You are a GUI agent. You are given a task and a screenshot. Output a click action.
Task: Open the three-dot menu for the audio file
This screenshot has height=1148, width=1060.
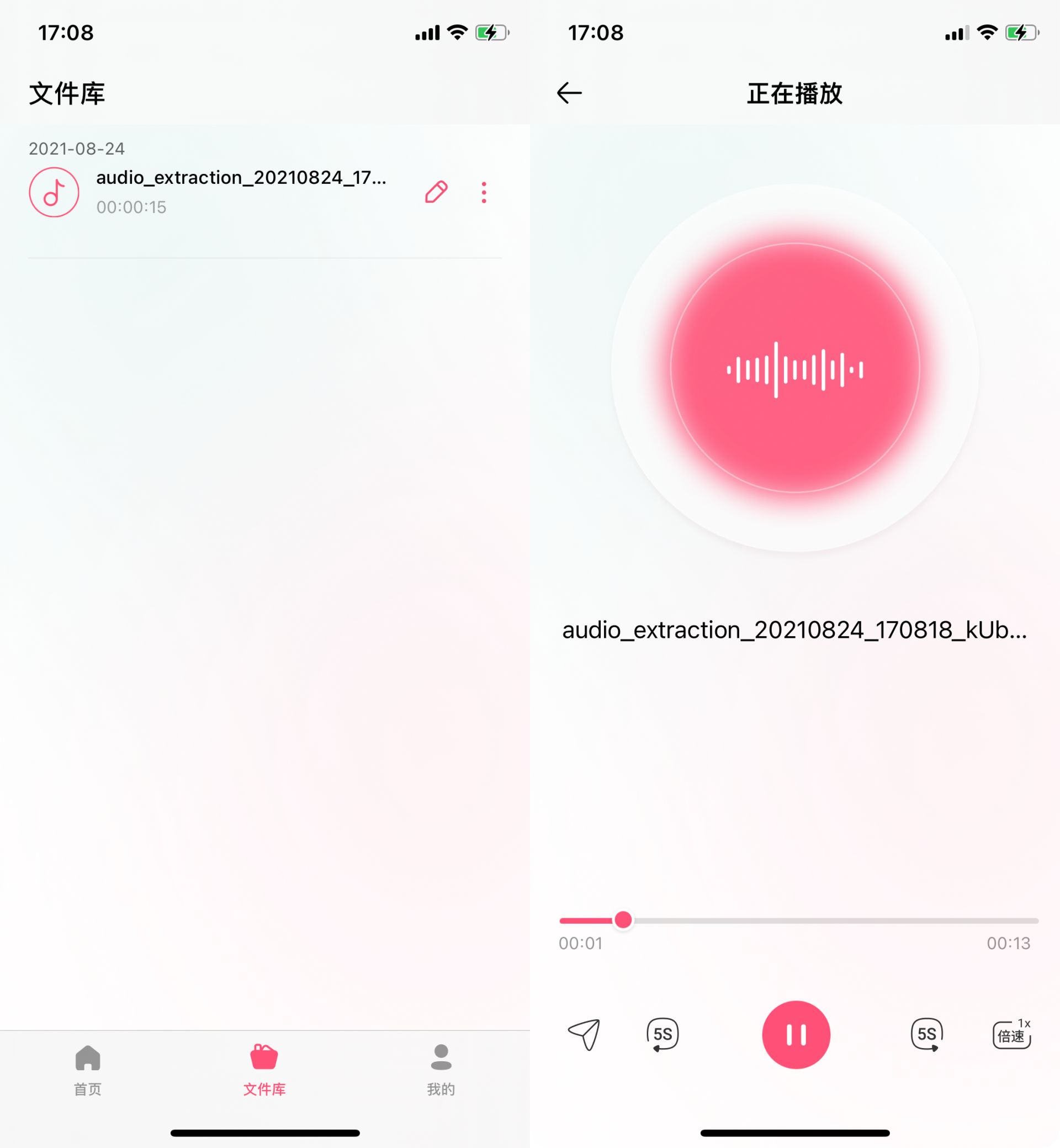coord(484,192)
